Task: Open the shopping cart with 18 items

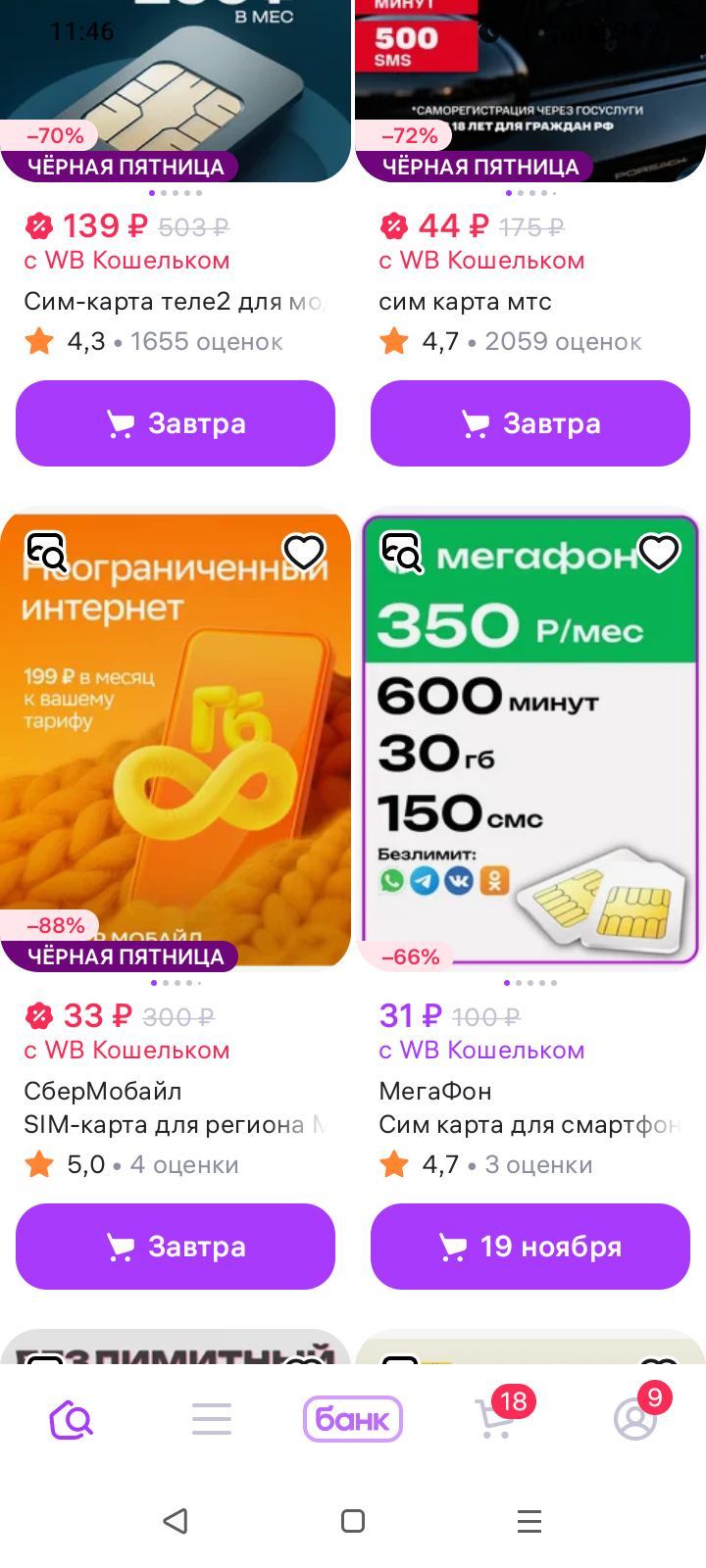Action: (495, 1419)
